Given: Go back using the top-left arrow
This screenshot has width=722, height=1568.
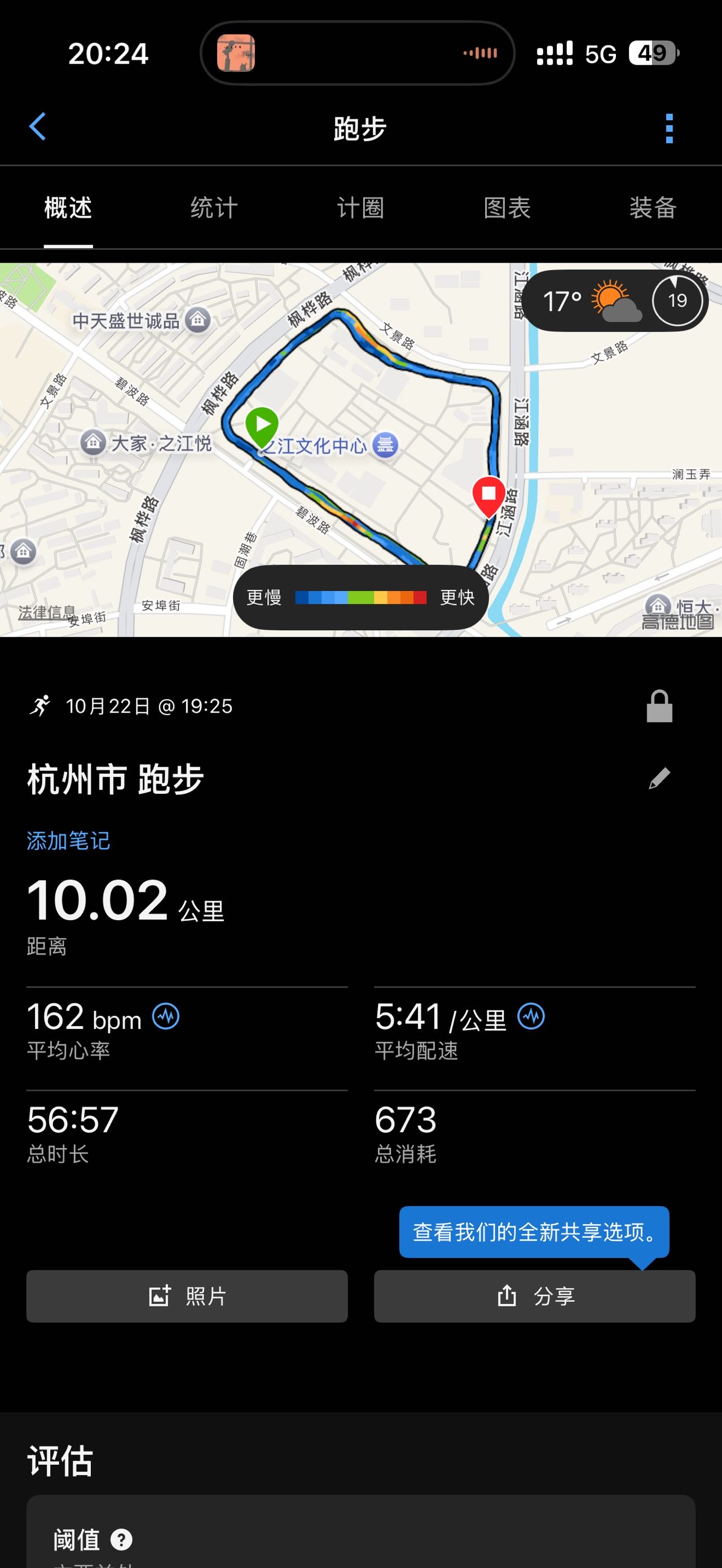Looking at the screenshot, I should click(x=38, y=127).
